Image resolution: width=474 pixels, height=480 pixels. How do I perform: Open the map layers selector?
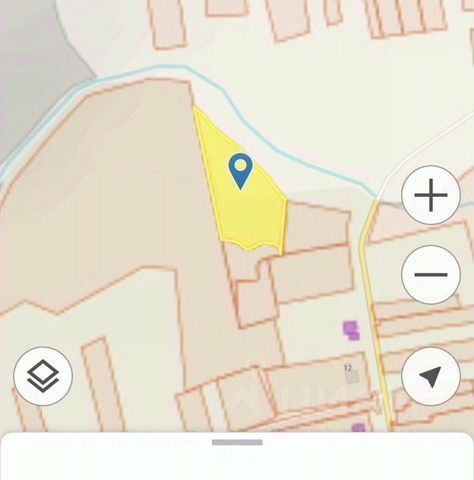pos(43,376)
